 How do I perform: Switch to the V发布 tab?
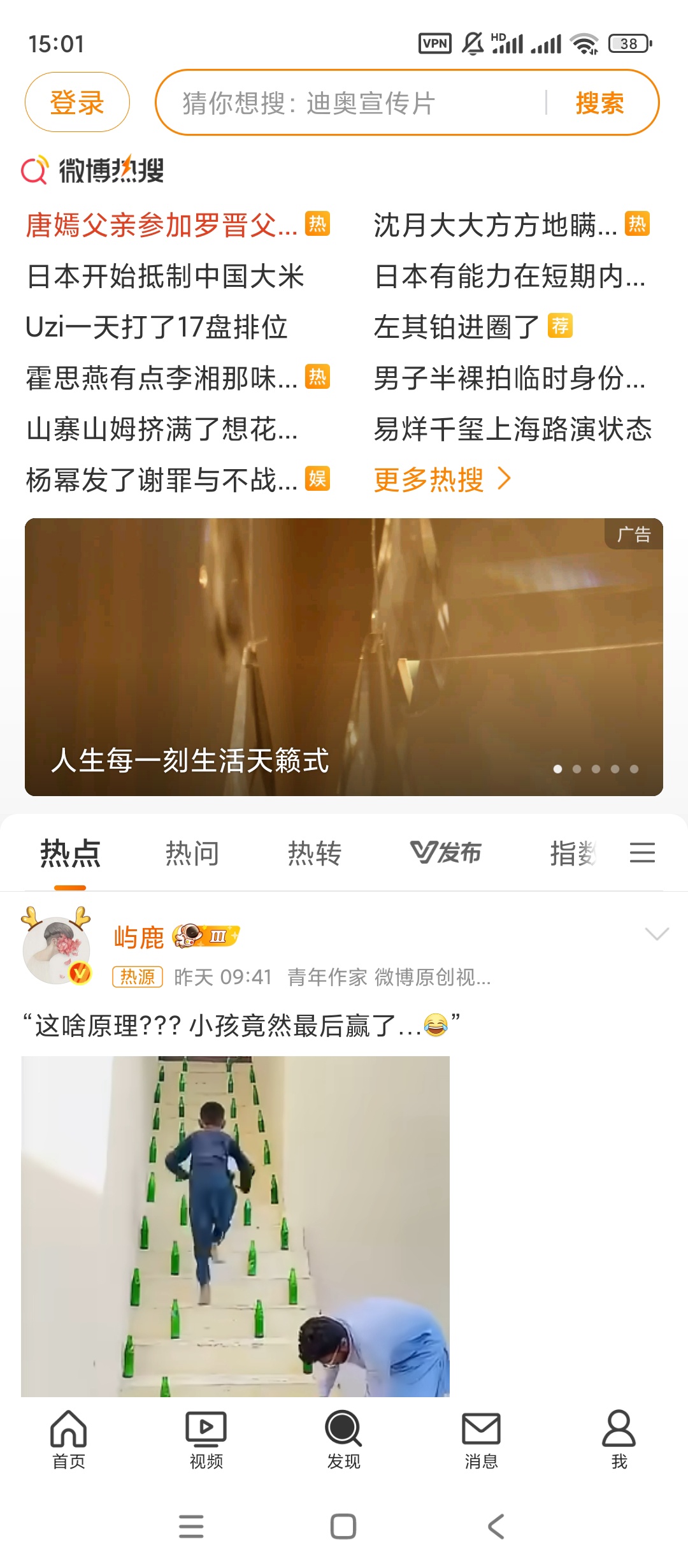click(x=445, y=853)
